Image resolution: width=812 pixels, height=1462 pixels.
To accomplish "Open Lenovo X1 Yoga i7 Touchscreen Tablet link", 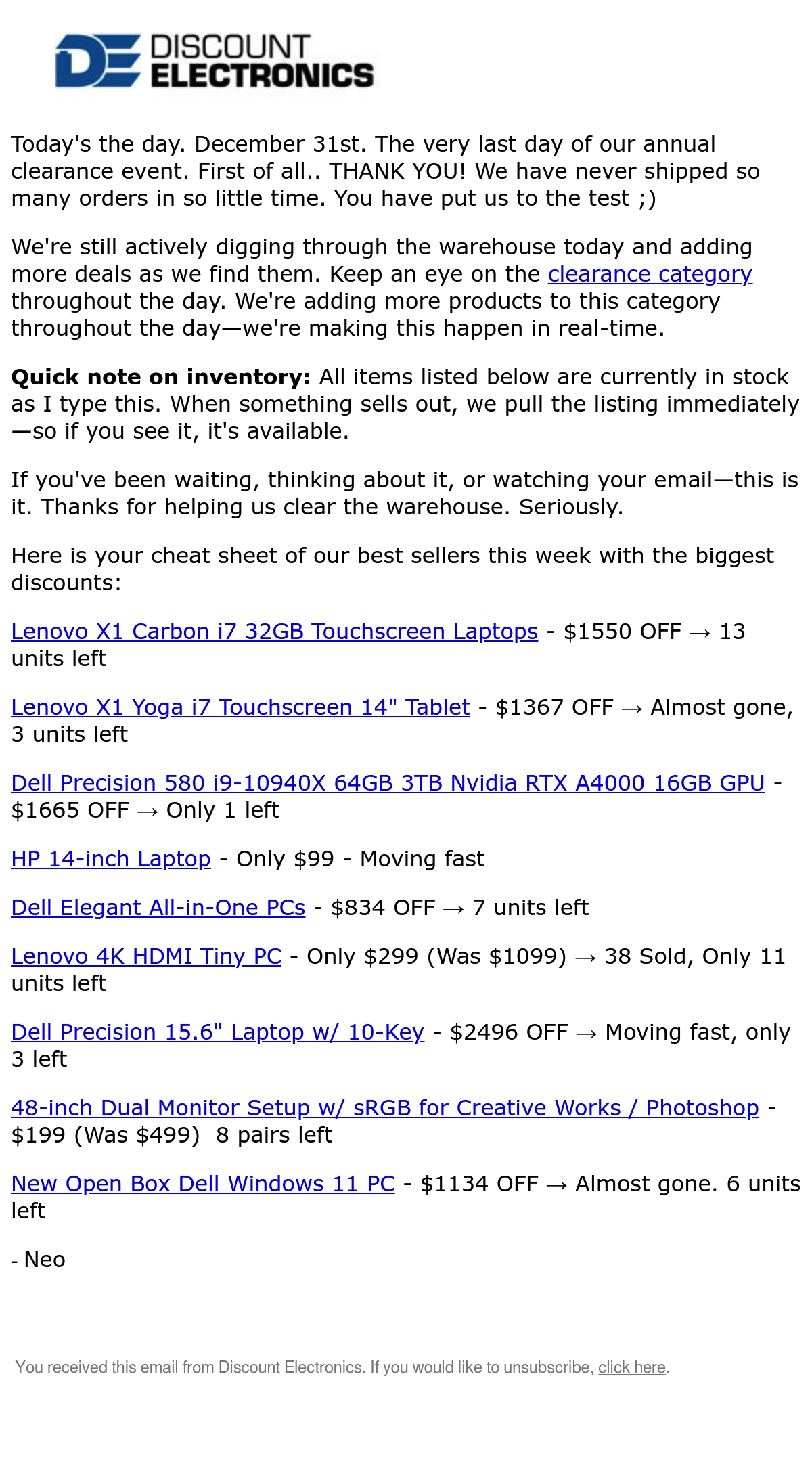I will [x=240, y=707].
